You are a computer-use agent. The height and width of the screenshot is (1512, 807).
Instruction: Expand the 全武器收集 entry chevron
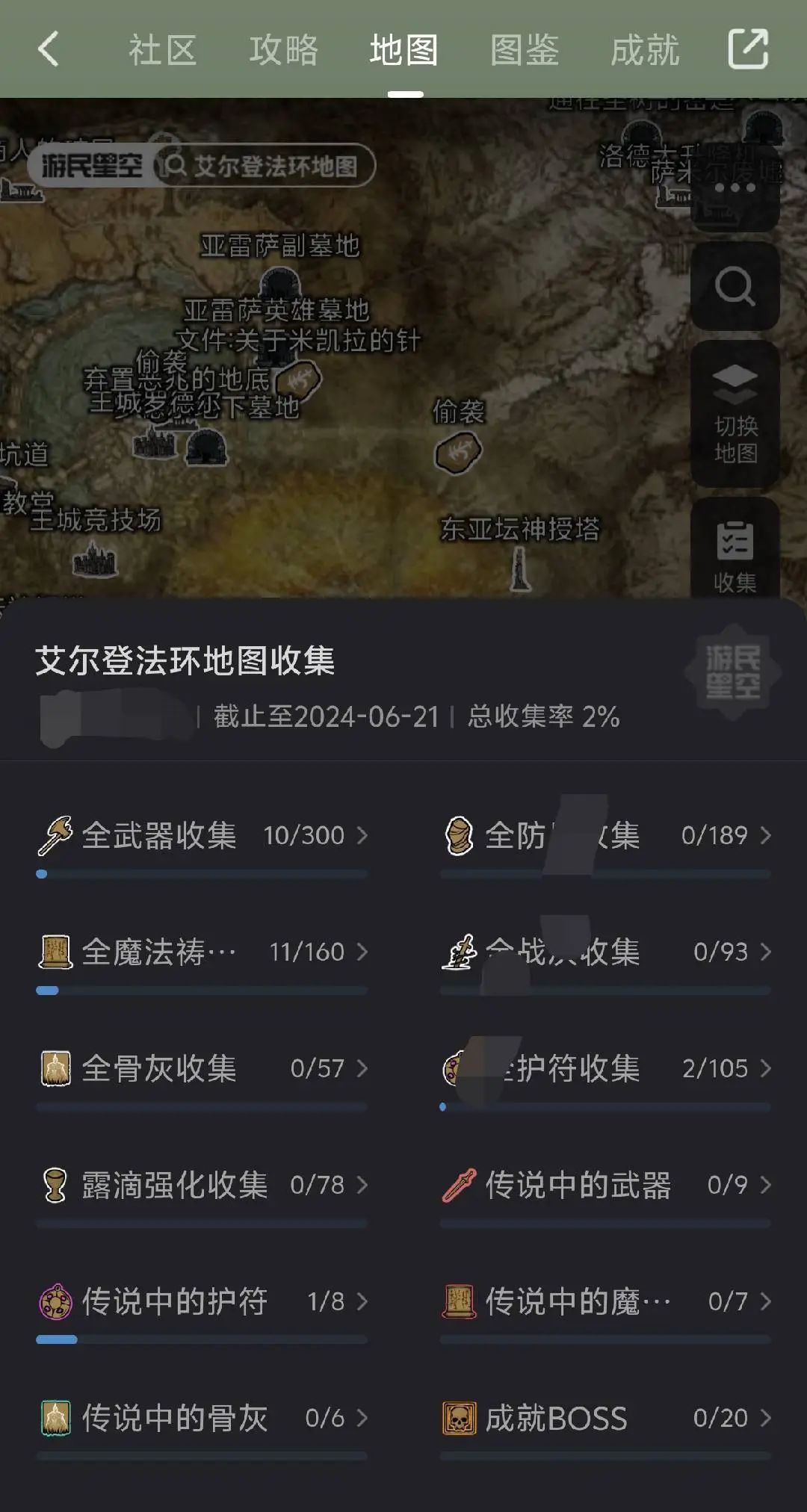[362, 836]
